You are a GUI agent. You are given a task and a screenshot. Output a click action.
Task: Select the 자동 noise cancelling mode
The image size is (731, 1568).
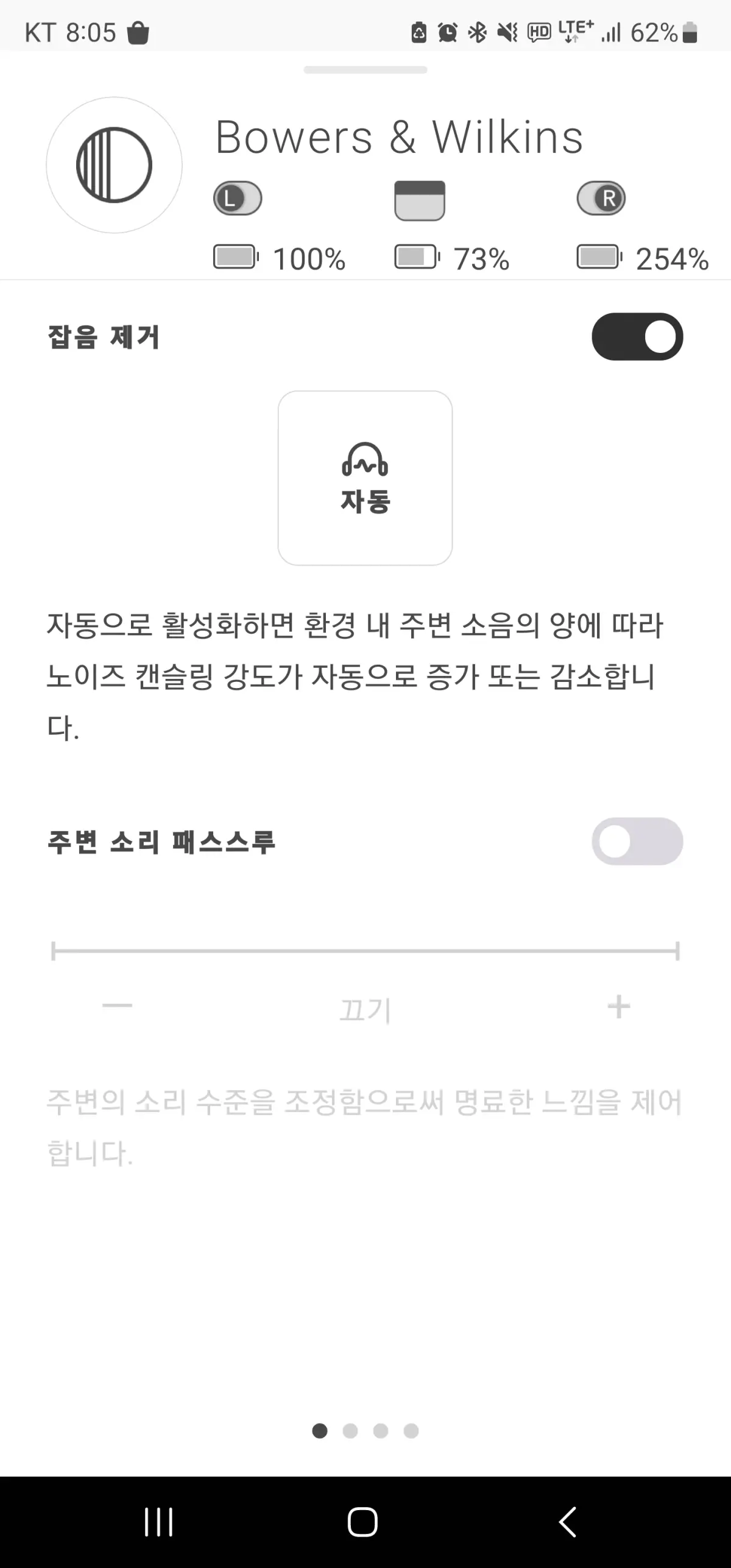pos(365,478)
